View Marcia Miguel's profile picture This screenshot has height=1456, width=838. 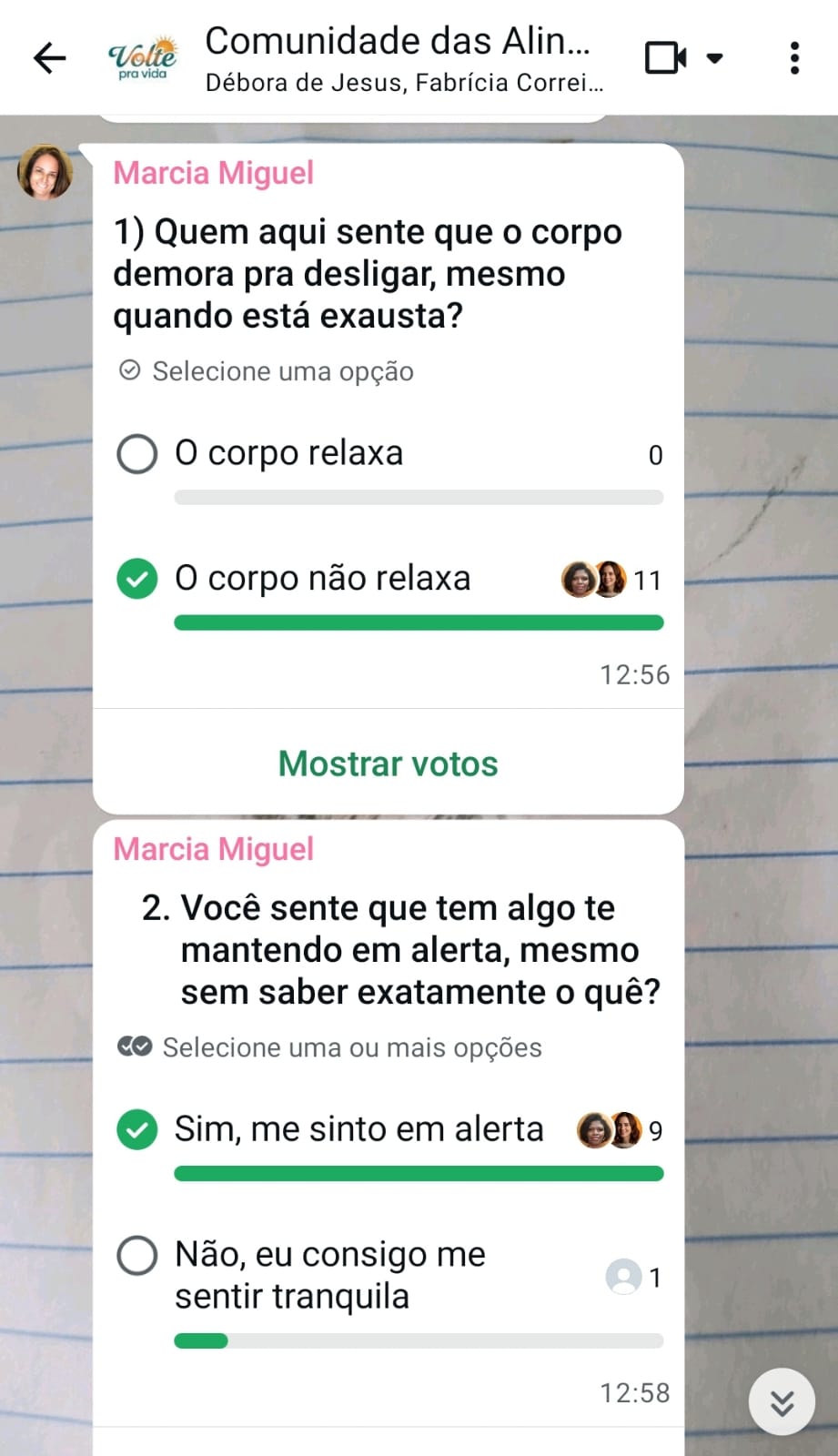(x=45, y=172)
